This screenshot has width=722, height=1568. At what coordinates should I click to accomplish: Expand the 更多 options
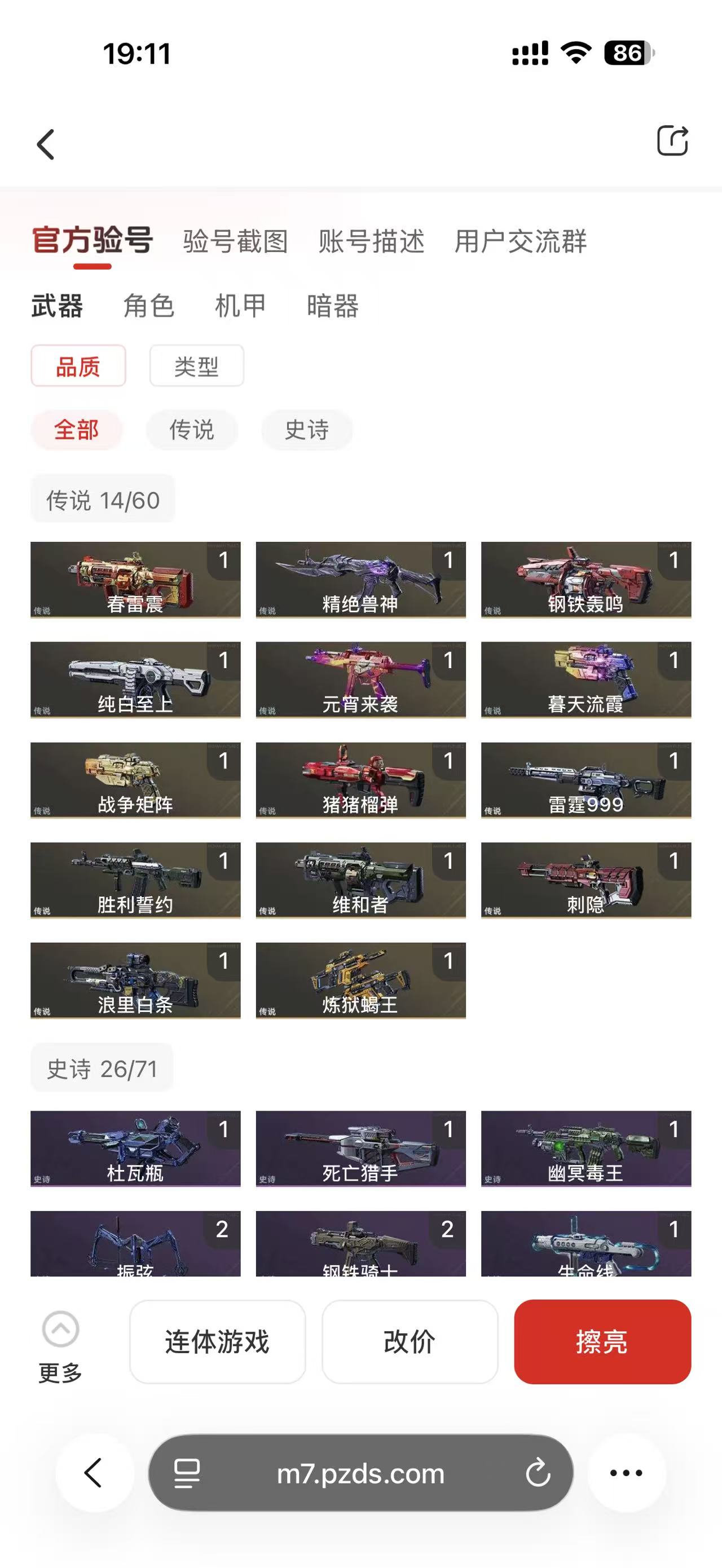(x=60, y=1342)
